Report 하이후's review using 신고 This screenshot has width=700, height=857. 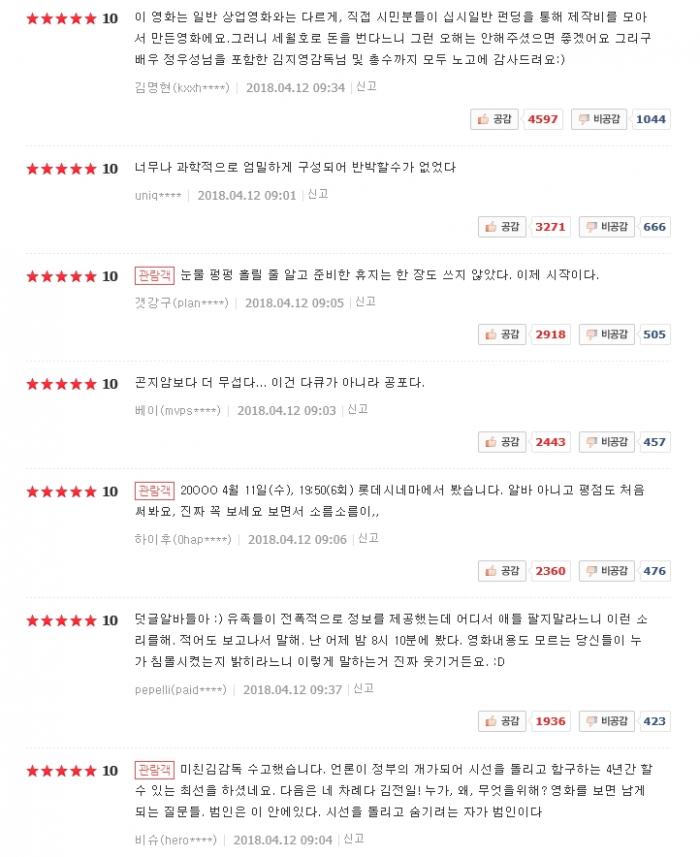pos(369,538)
